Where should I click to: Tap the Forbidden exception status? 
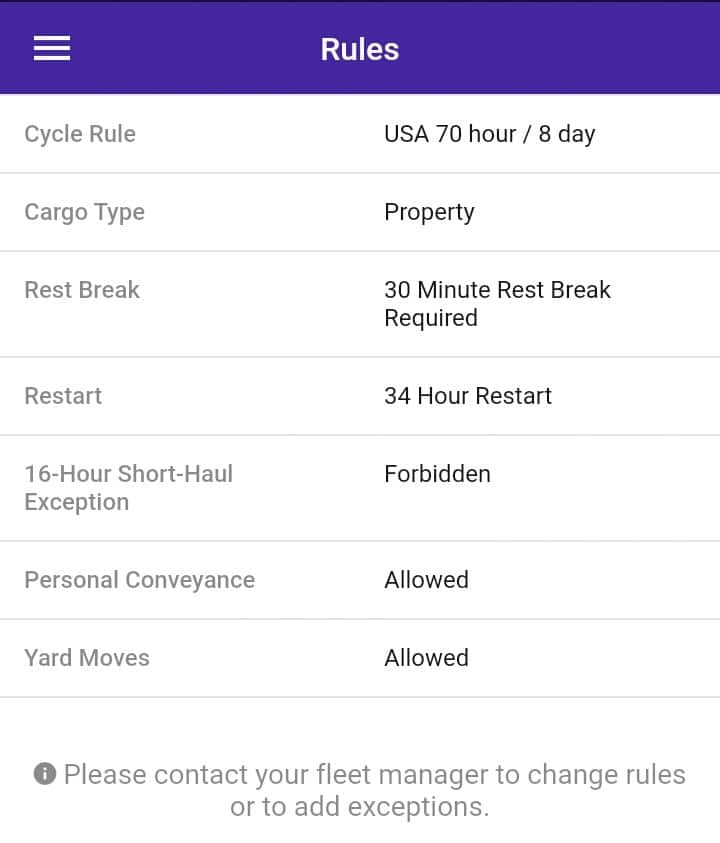click(x=437, y=474)
